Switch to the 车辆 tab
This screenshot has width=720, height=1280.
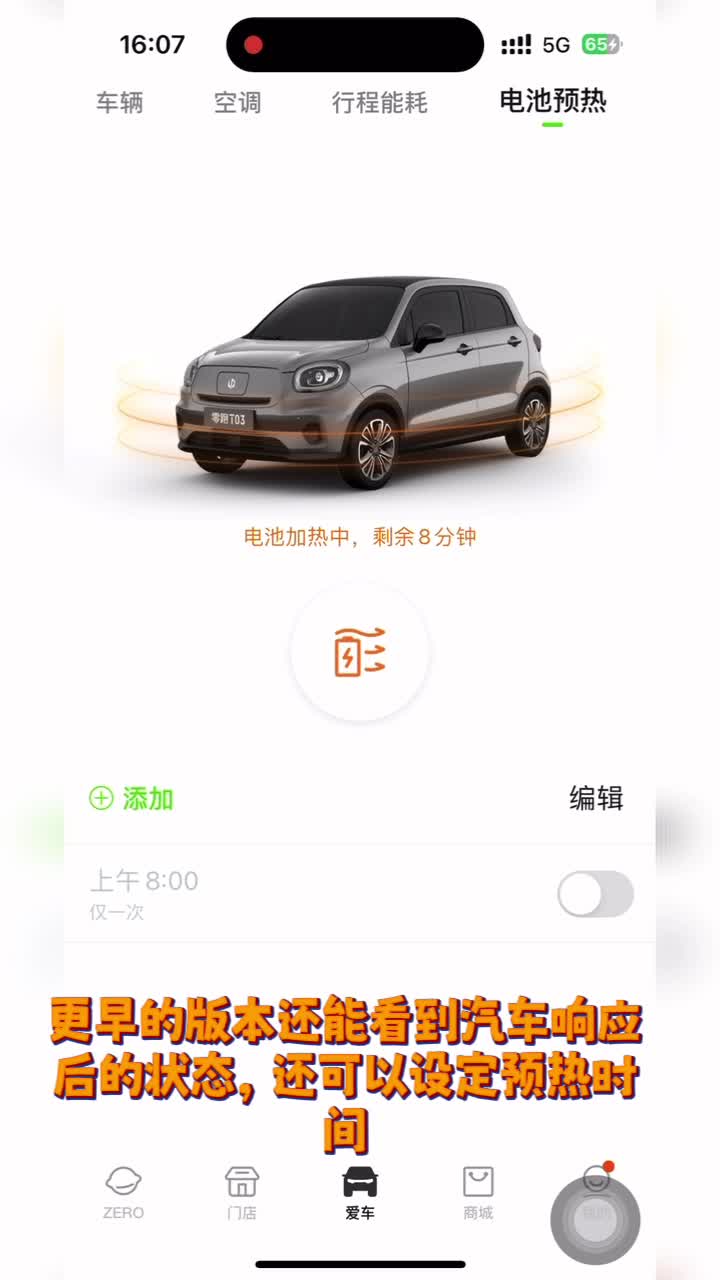tap(120, 103)
